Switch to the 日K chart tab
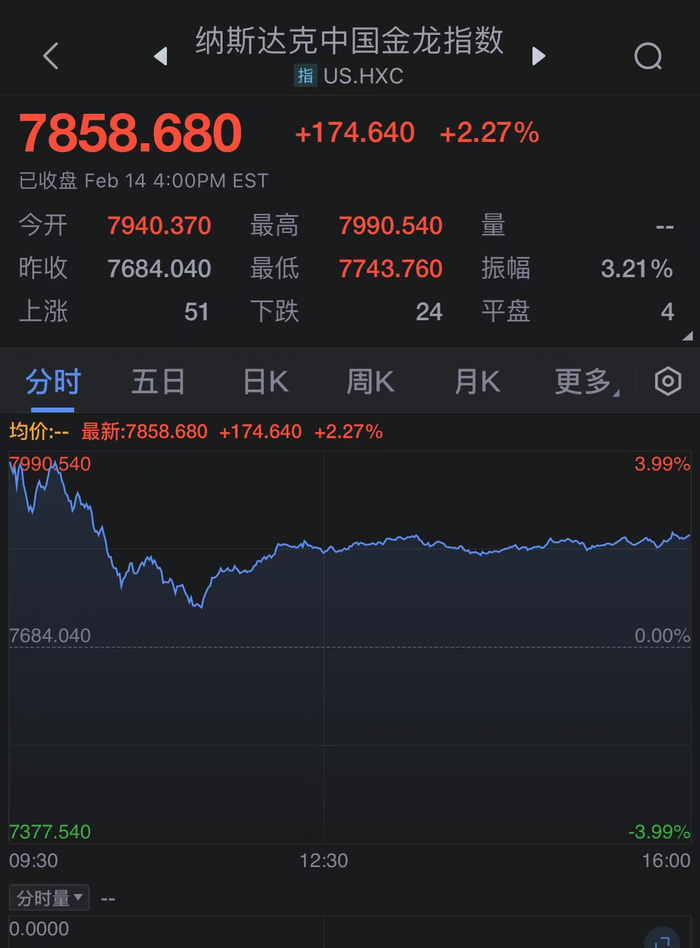Viewport: 700px width, 948px height. pyautogui.click(x=265, y=381)
